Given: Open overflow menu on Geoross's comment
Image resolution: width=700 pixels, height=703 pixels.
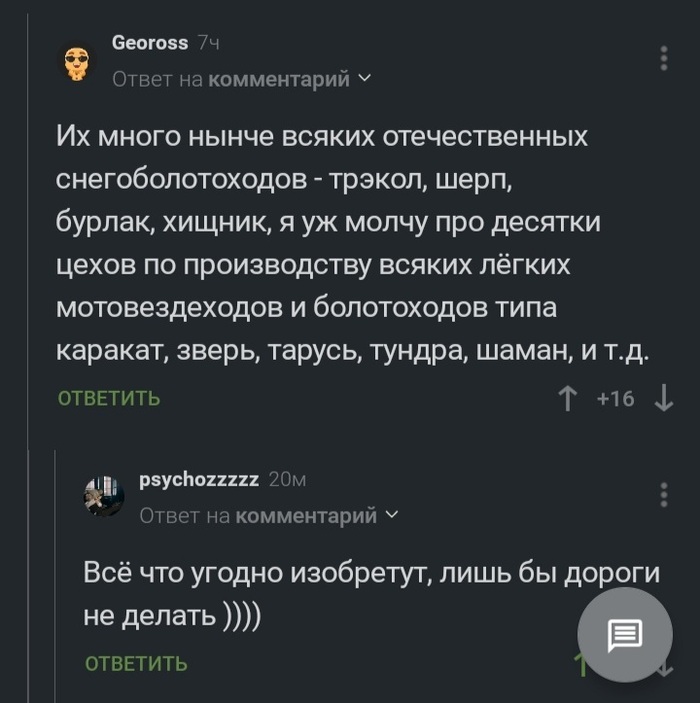Looking at the screenshot, I should (664, 58).
